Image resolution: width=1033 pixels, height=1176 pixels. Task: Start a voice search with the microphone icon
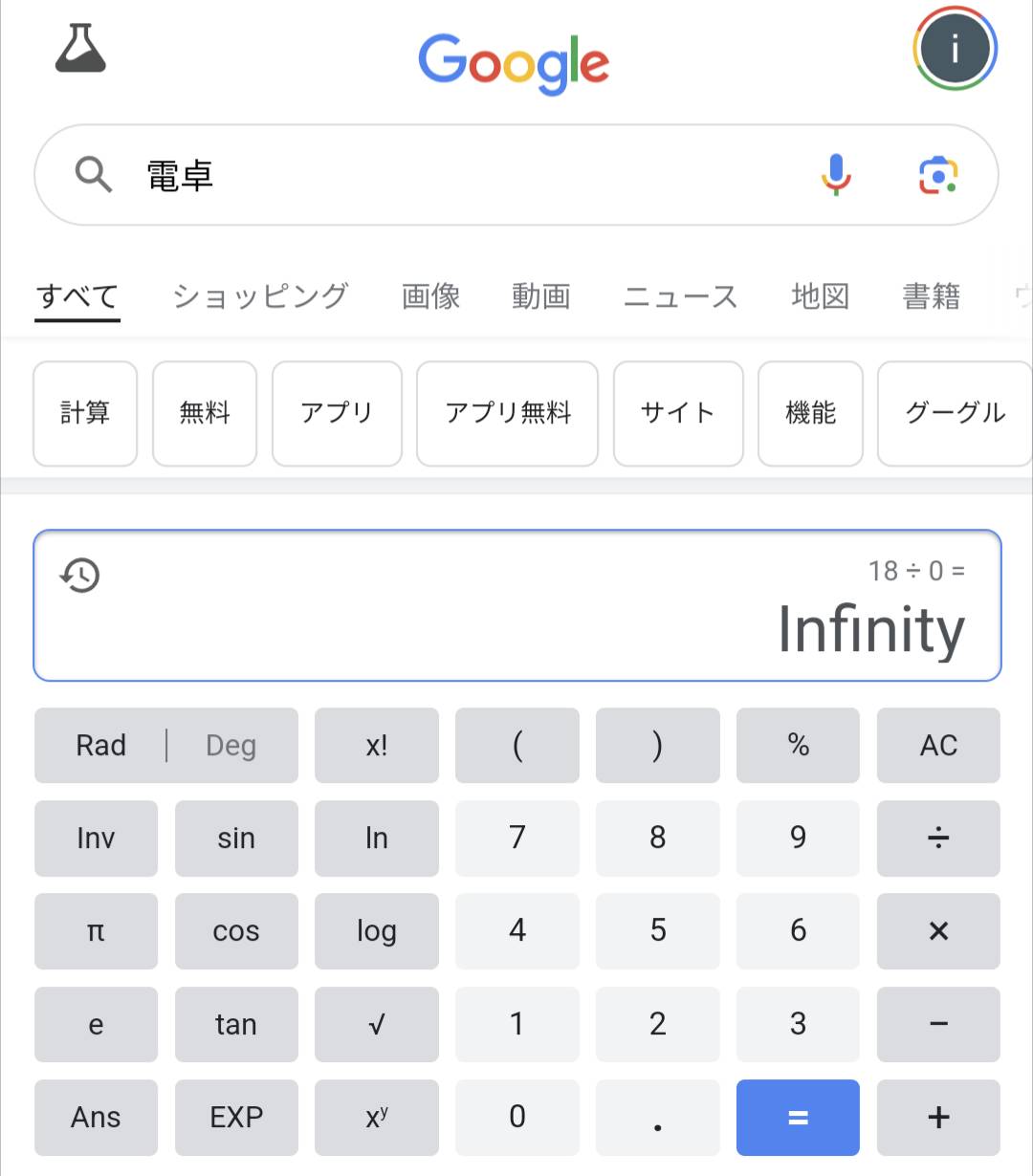click(x=836, y=175)
